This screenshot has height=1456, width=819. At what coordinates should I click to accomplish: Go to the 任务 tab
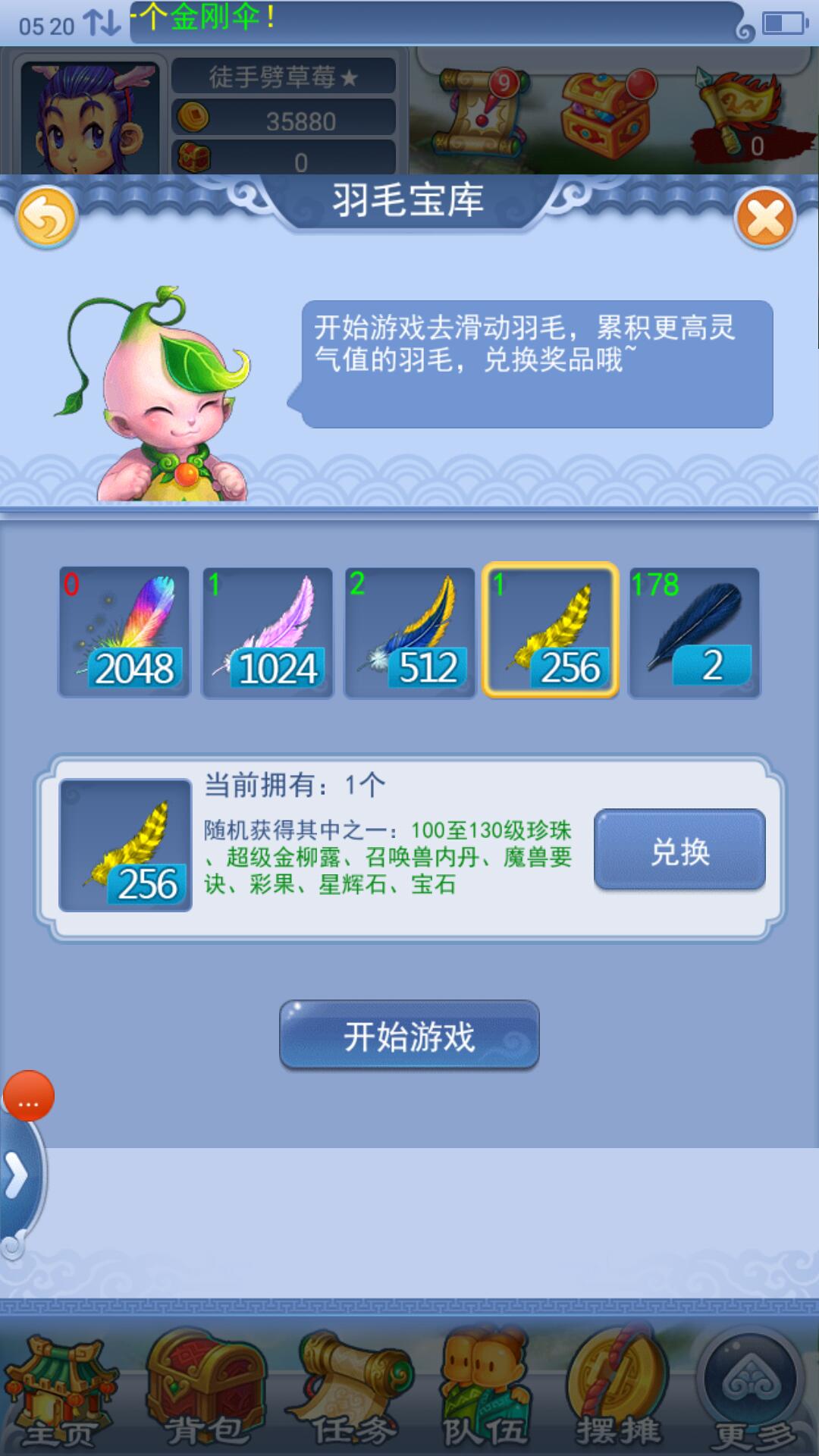tap(353, 1395)
